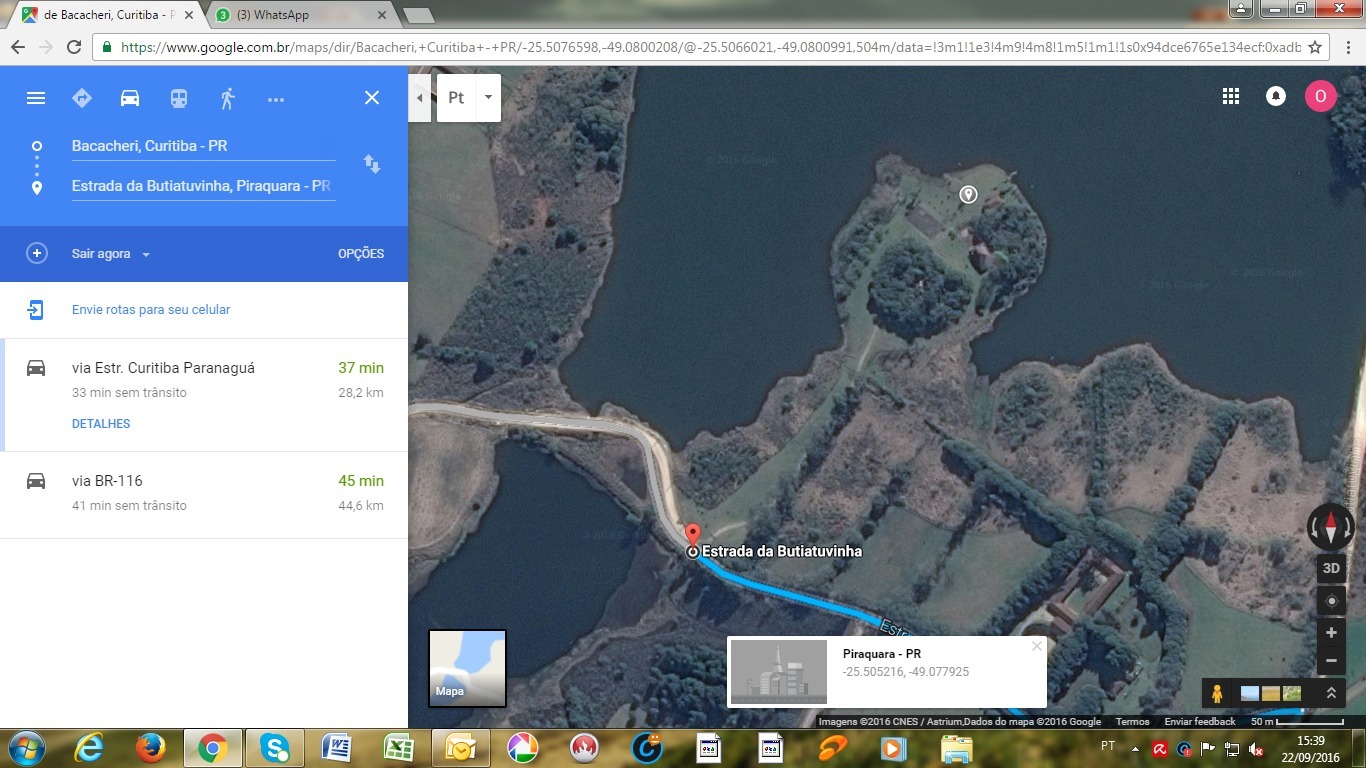Viewport: 1366px width, 768px height.
Task: Expand the Sair agora departure dropdown
Action: 111,254
